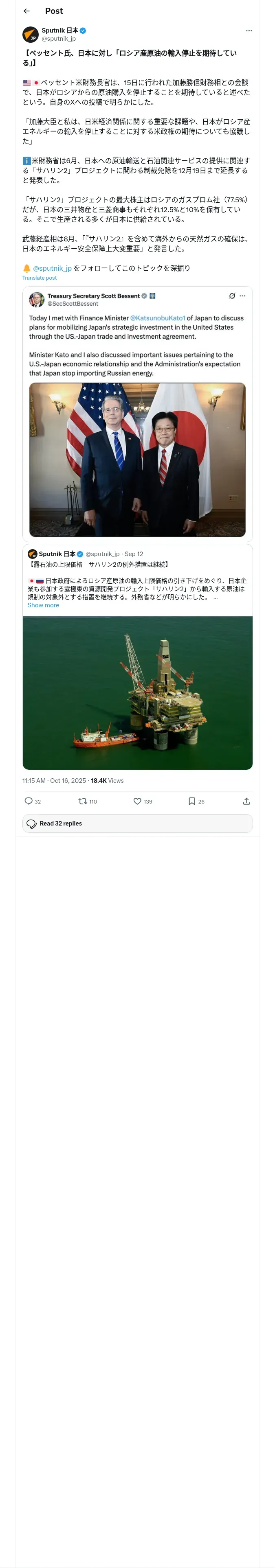
Task: Open the Sputnik 日本 profile avatar
Action: coord(31,34)
